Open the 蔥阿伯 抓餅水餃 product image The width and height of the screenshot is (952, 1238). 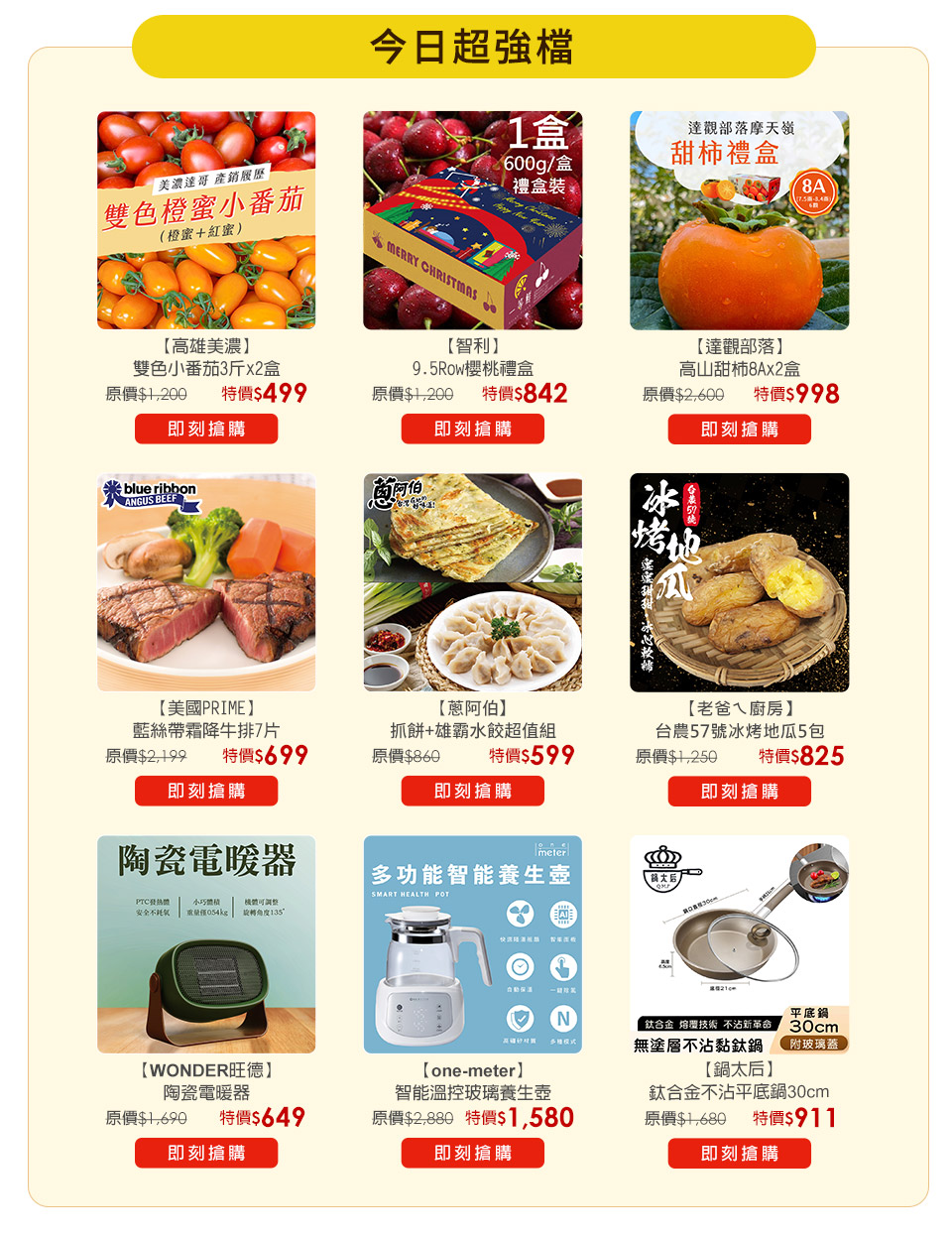(472, 582)
